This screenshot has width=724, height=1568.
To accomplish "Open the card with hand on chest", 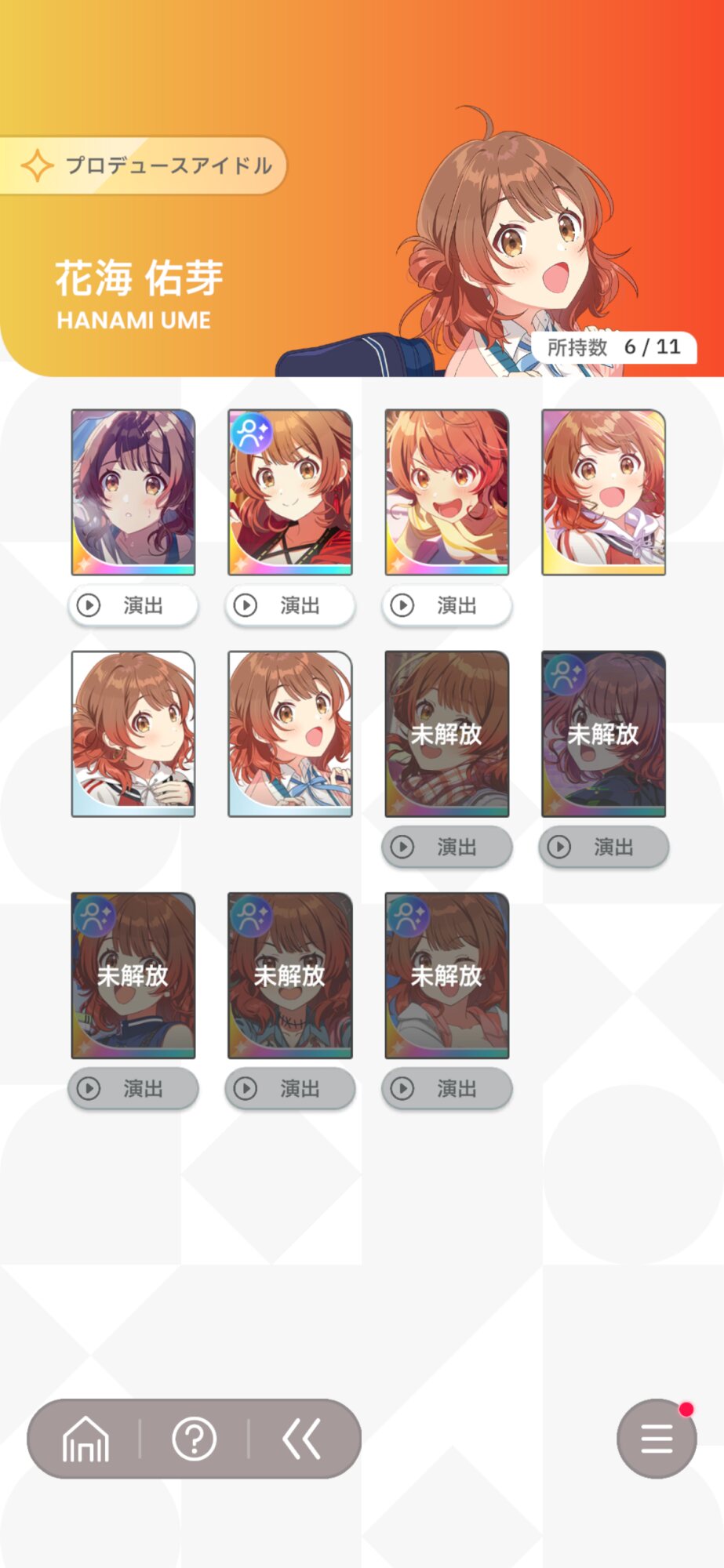I will 133,734.
